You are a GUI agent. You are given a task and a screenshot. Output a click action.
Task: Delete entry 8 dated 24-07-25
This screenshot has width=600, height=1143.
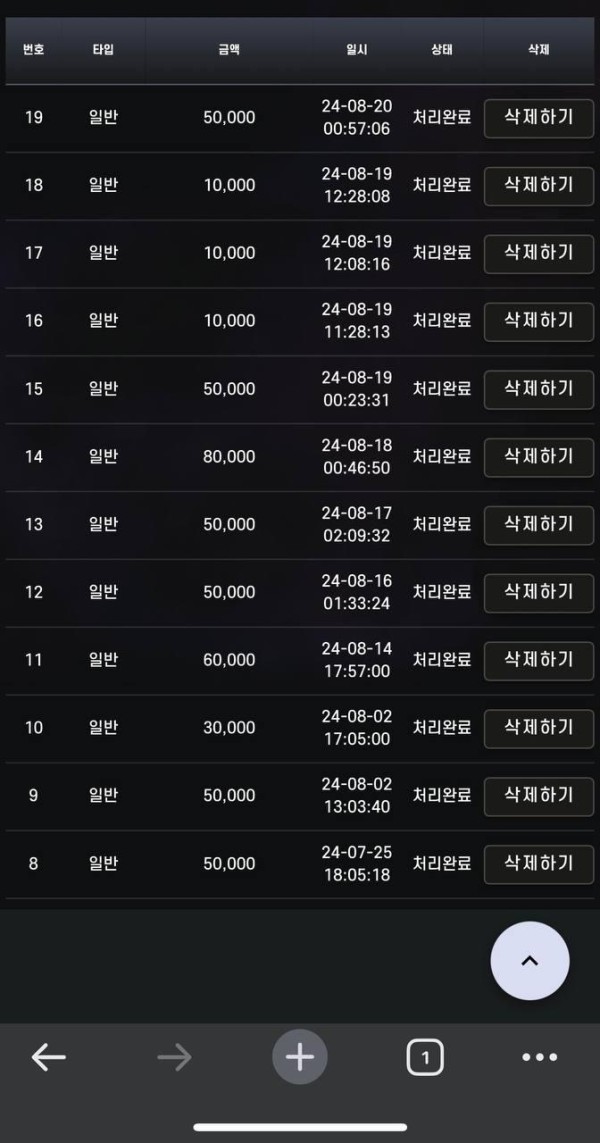click(x=539, y=864)
